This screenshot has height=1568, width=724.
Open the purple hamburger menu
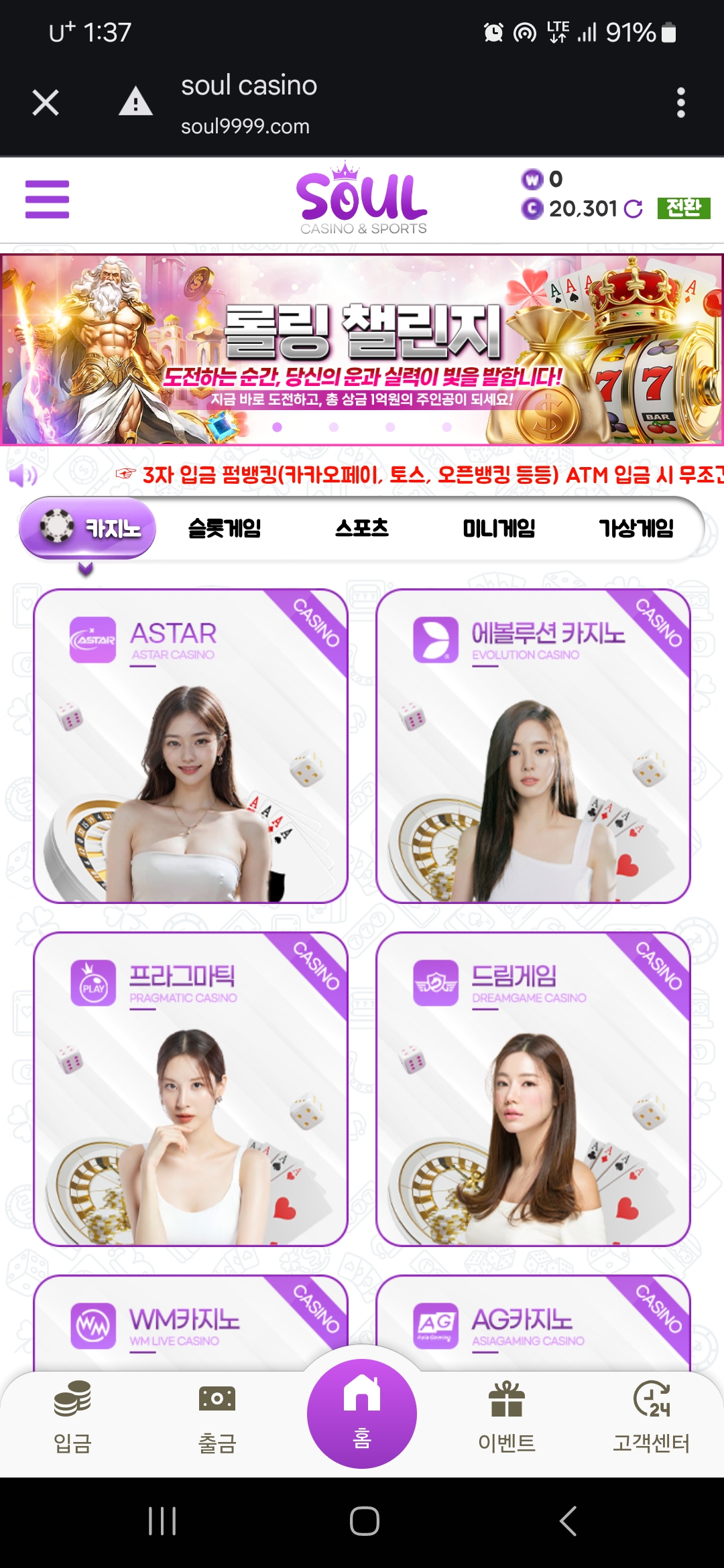47,199
